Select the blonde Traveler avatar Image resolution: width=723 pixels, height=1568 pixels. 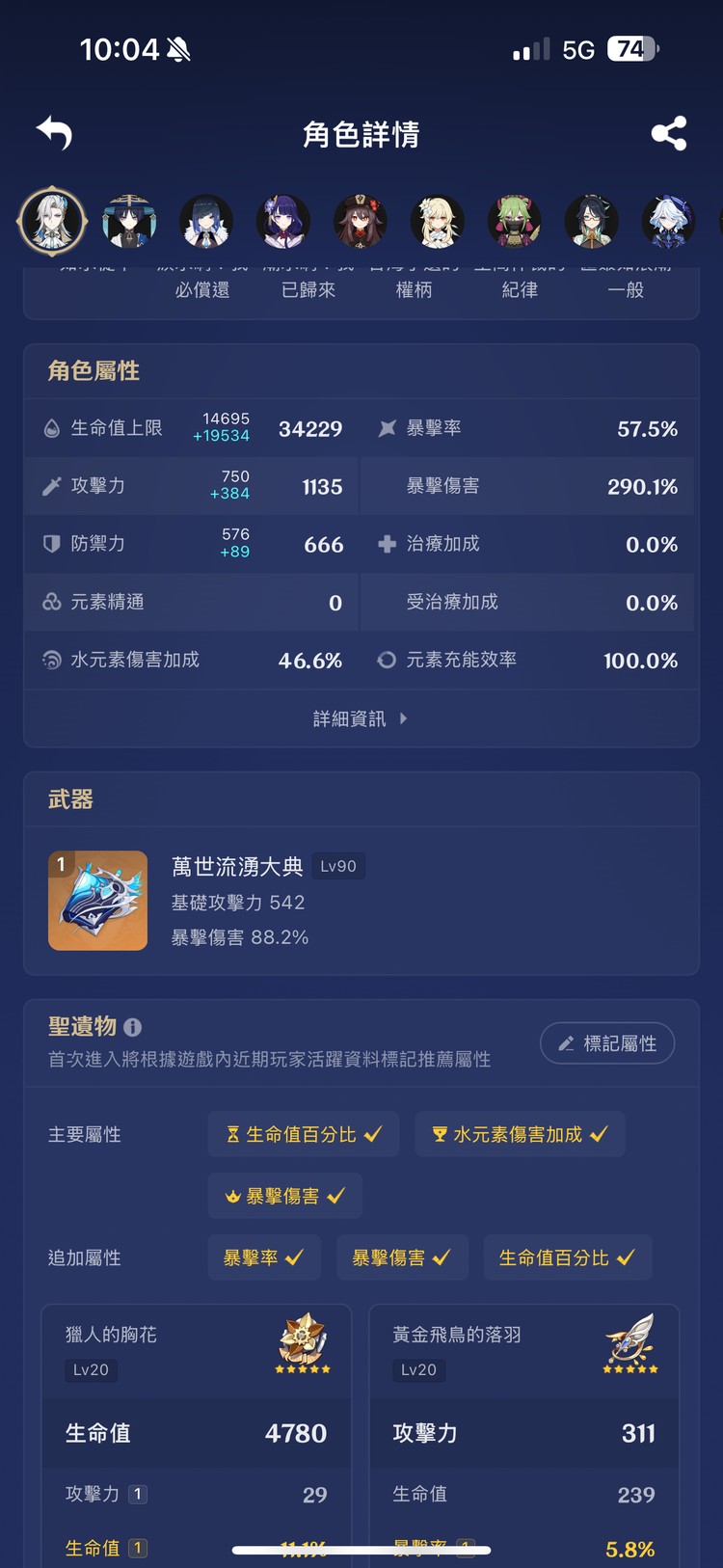click(438, 221)
